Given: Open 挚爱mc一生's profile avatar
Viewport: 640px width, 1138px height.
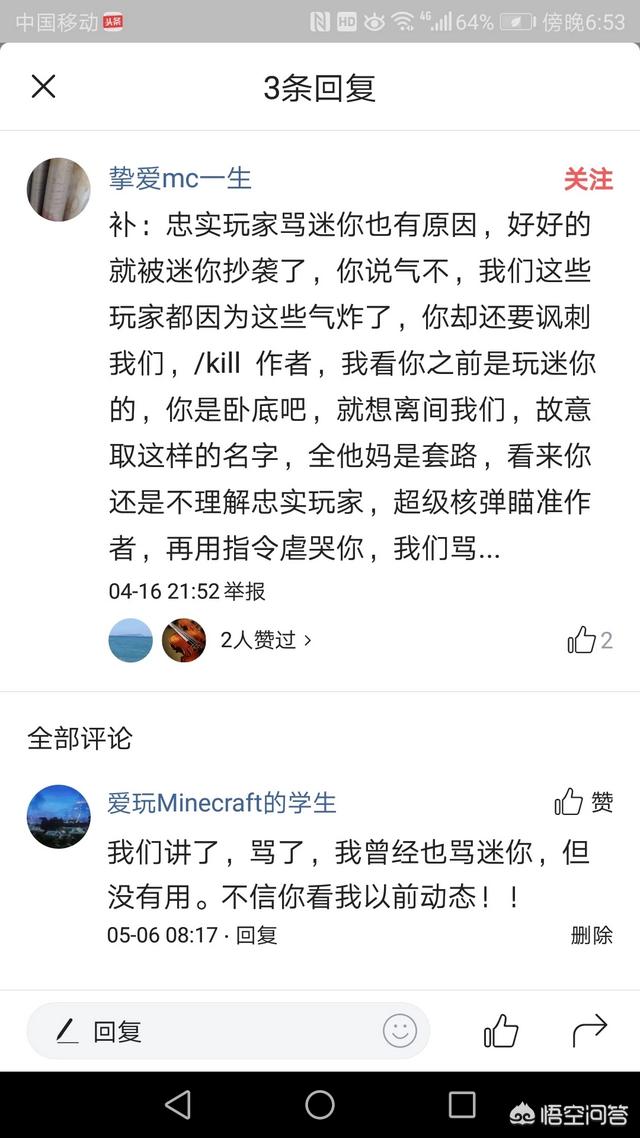Looking at the screenshot, I should coord(58,188).
